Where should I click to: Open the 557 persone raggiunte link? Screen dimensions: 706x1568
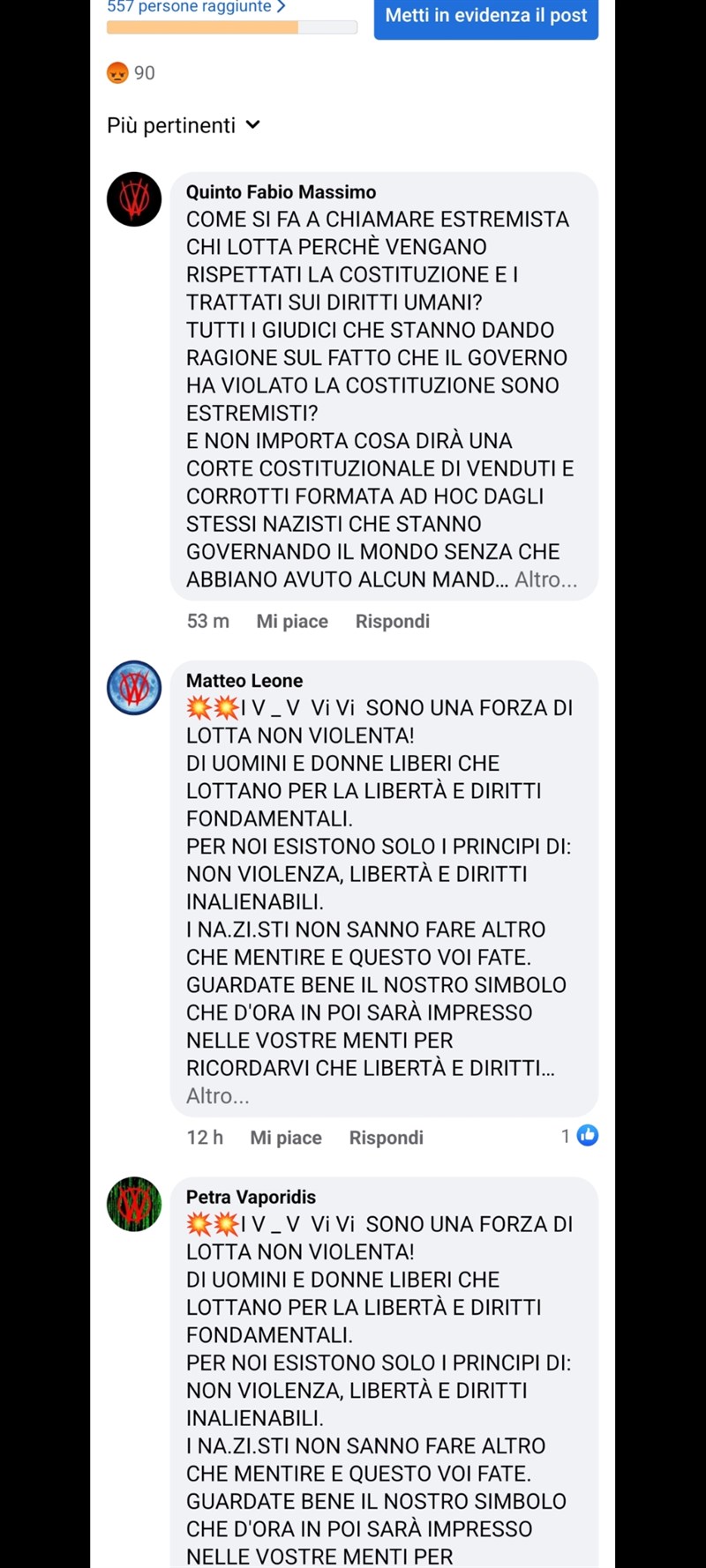188,7
